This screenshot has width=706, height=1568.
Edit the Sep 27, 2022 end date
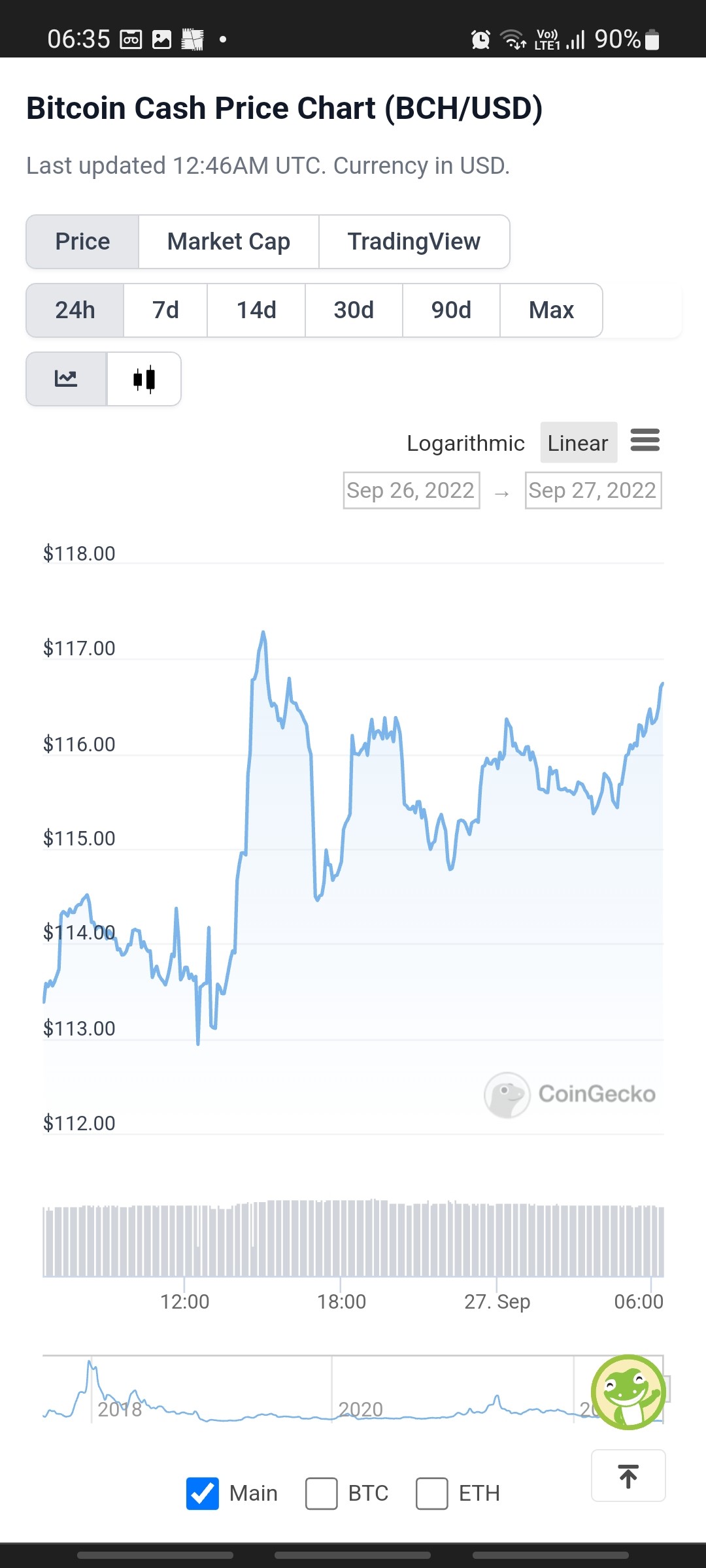click(593, 490)
